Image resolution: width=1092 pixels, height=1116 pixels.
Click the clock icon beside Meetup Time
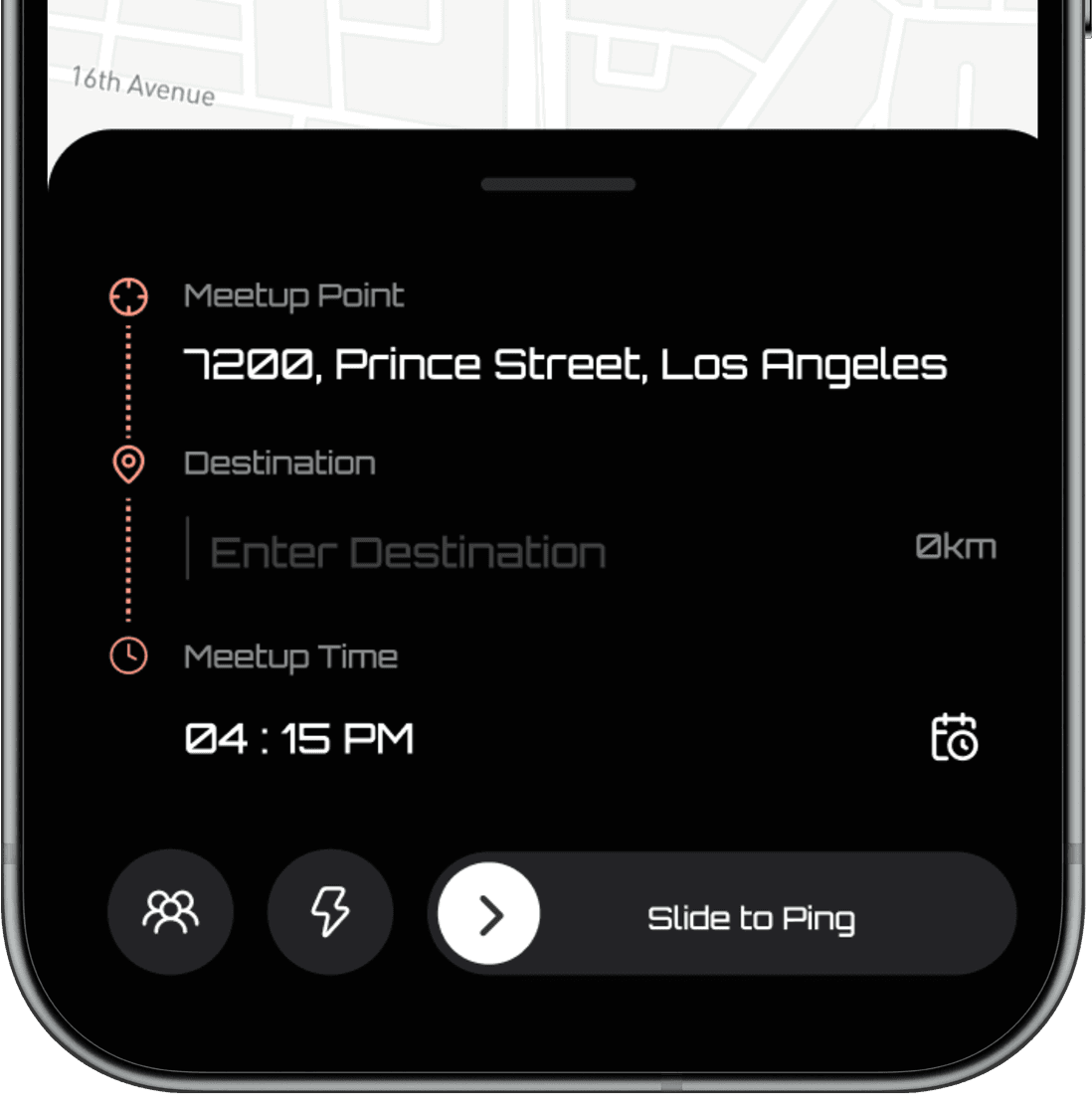(126, 655)
